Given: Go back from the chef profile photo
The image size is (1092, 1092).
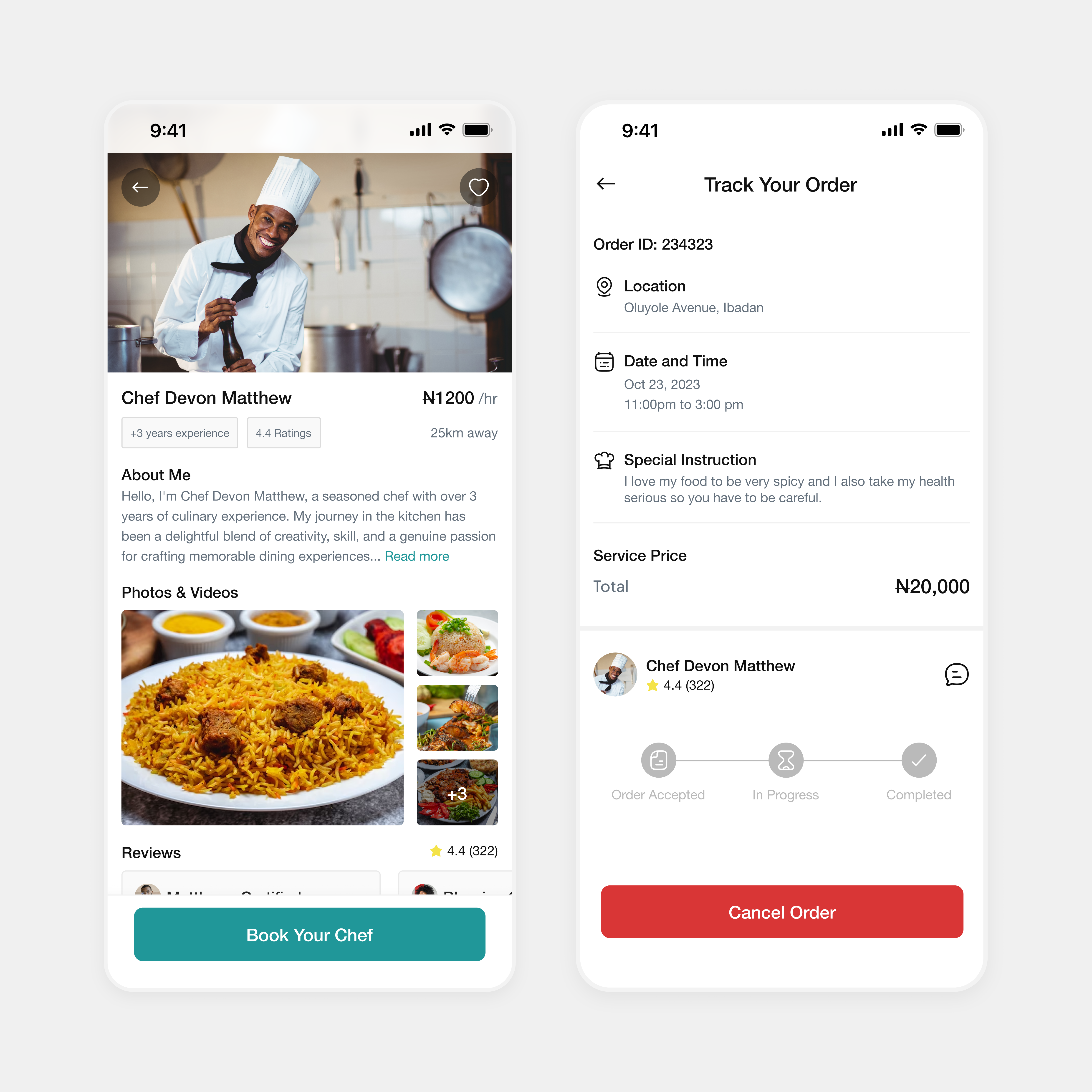Looking at the screenshot, I should click(140, 187).
